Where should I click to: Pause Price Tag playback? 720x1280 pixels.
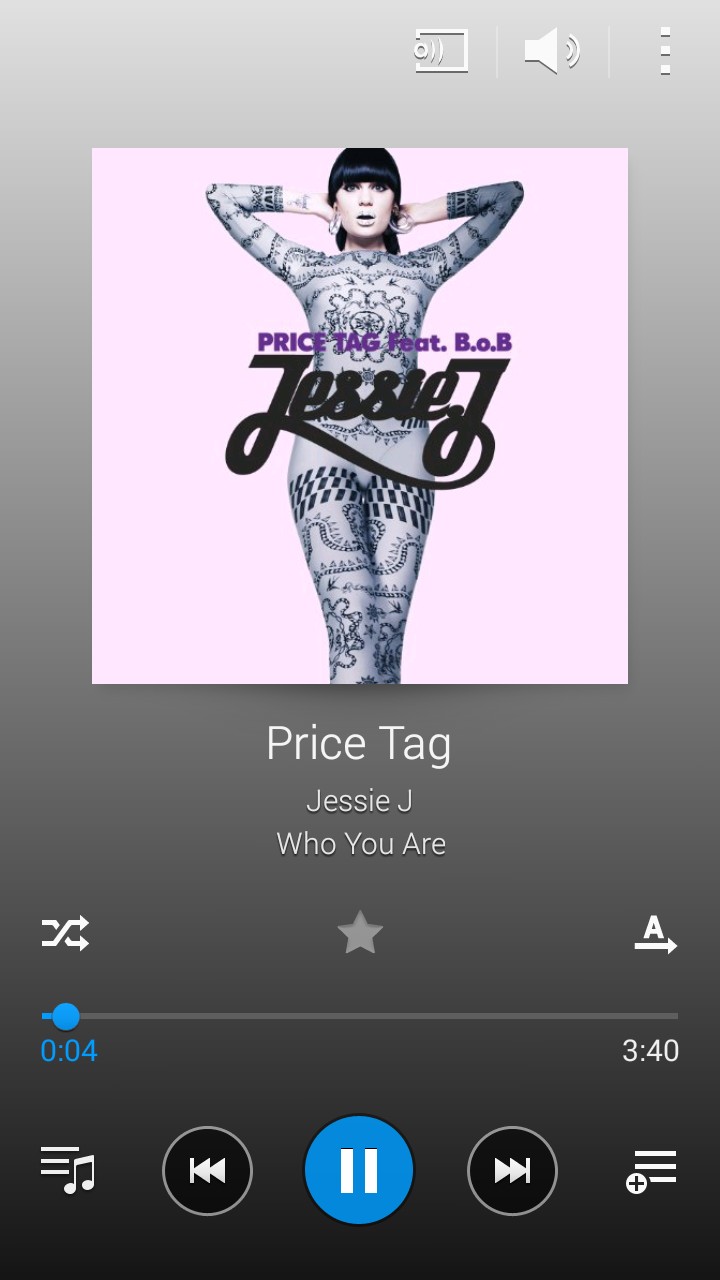pyautogui.click(x=359, y=1170)
